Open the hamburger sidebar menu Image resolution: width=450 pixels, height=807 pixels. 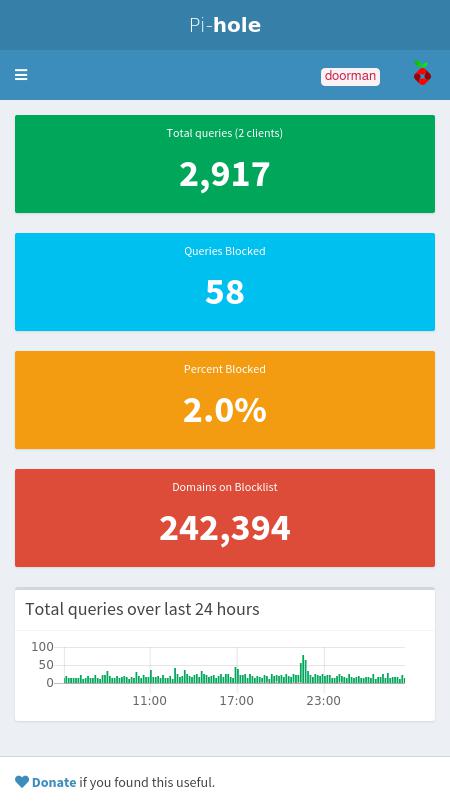click(x=21, y=75)
